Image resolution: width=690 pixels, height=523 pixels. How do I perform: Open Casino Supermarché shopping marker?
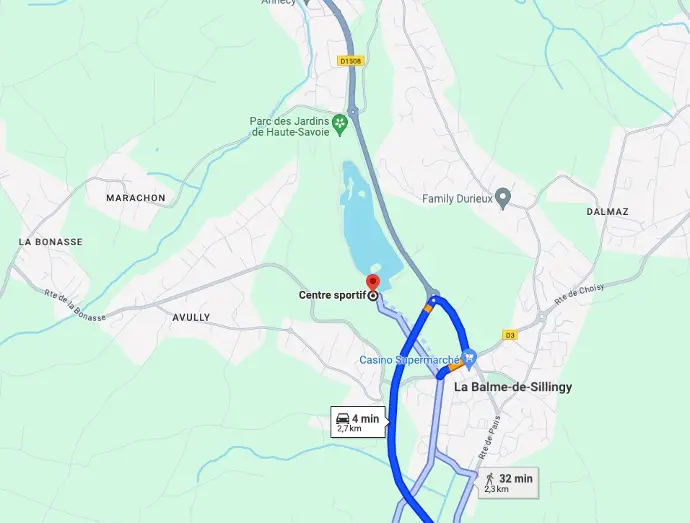coord(467,356)
